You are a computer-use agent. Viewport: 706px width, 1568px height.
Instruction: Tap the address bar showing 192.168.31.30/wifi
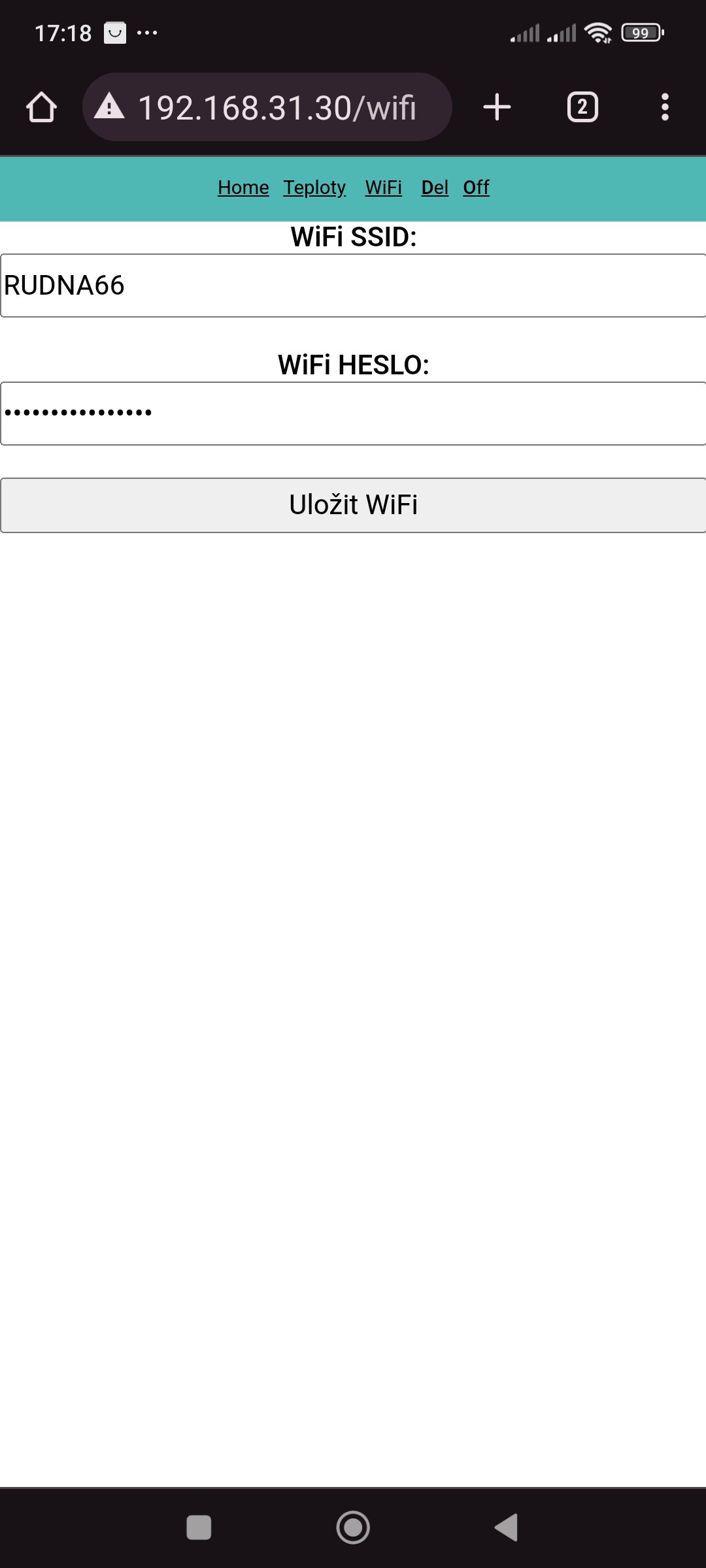point(267,107)
